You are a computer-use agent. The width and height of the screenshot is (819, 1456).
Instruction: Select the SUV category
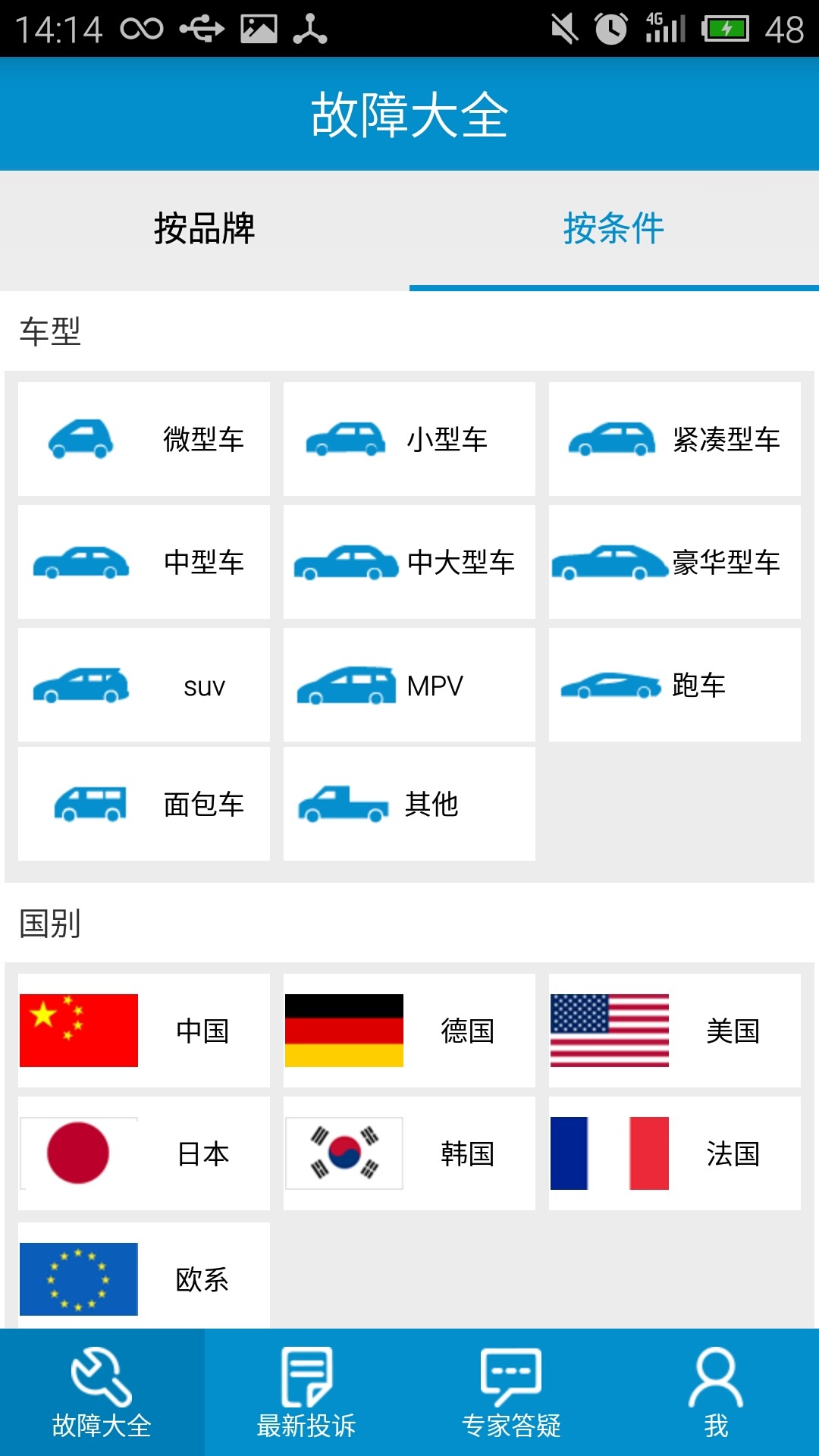pos(144,685)
